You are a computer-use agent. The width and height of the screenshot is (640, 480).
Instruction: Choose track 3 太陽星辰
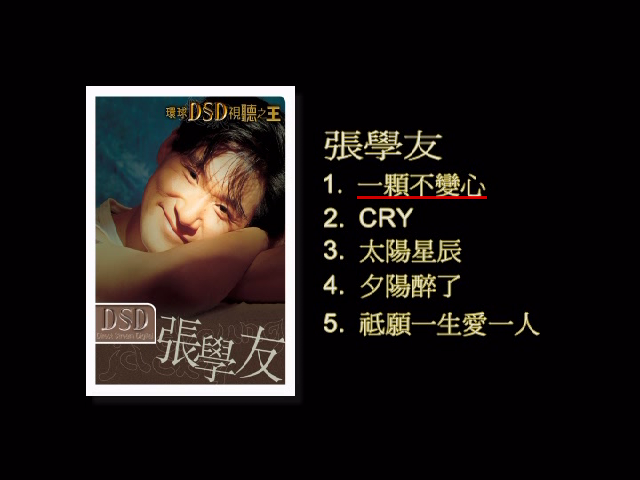point(409,251)
